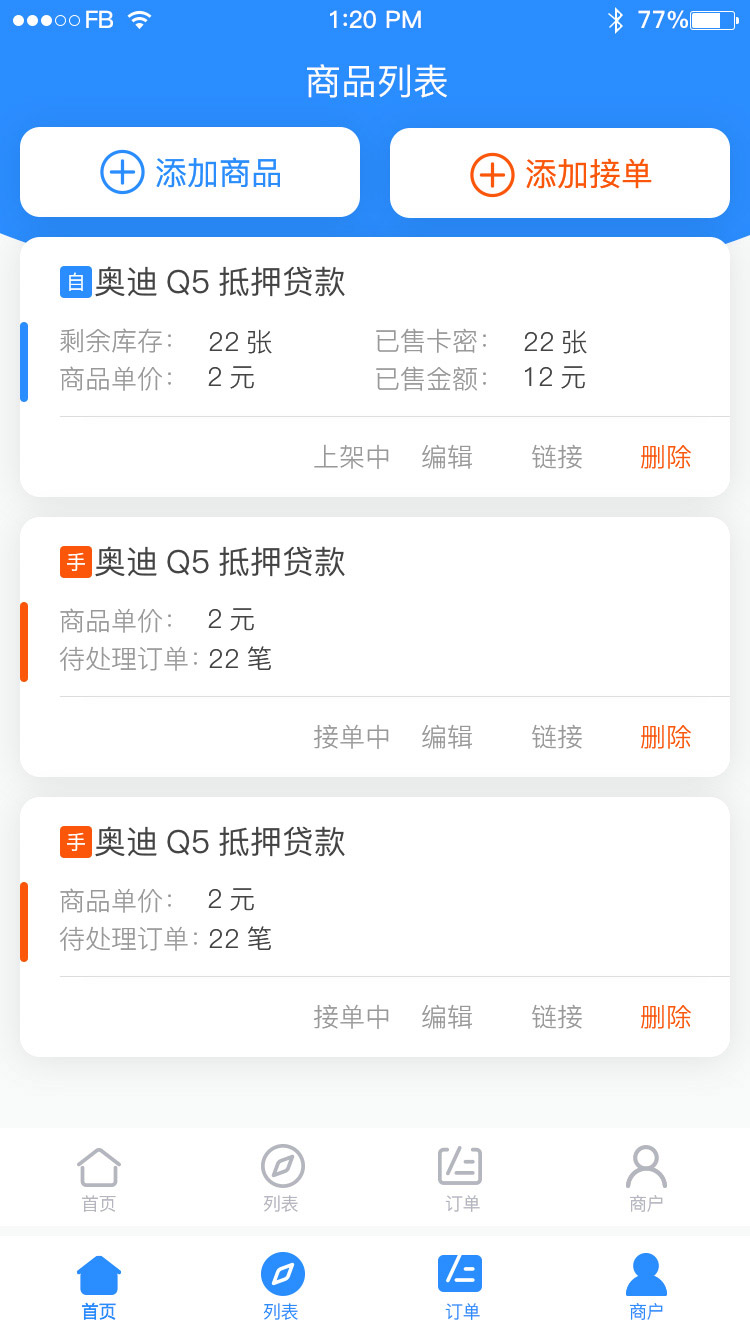Open 链接 on the card showing 剩余库存
Image resolution: width=750 pixels, height=1334 pixels.
coord(557,457)
